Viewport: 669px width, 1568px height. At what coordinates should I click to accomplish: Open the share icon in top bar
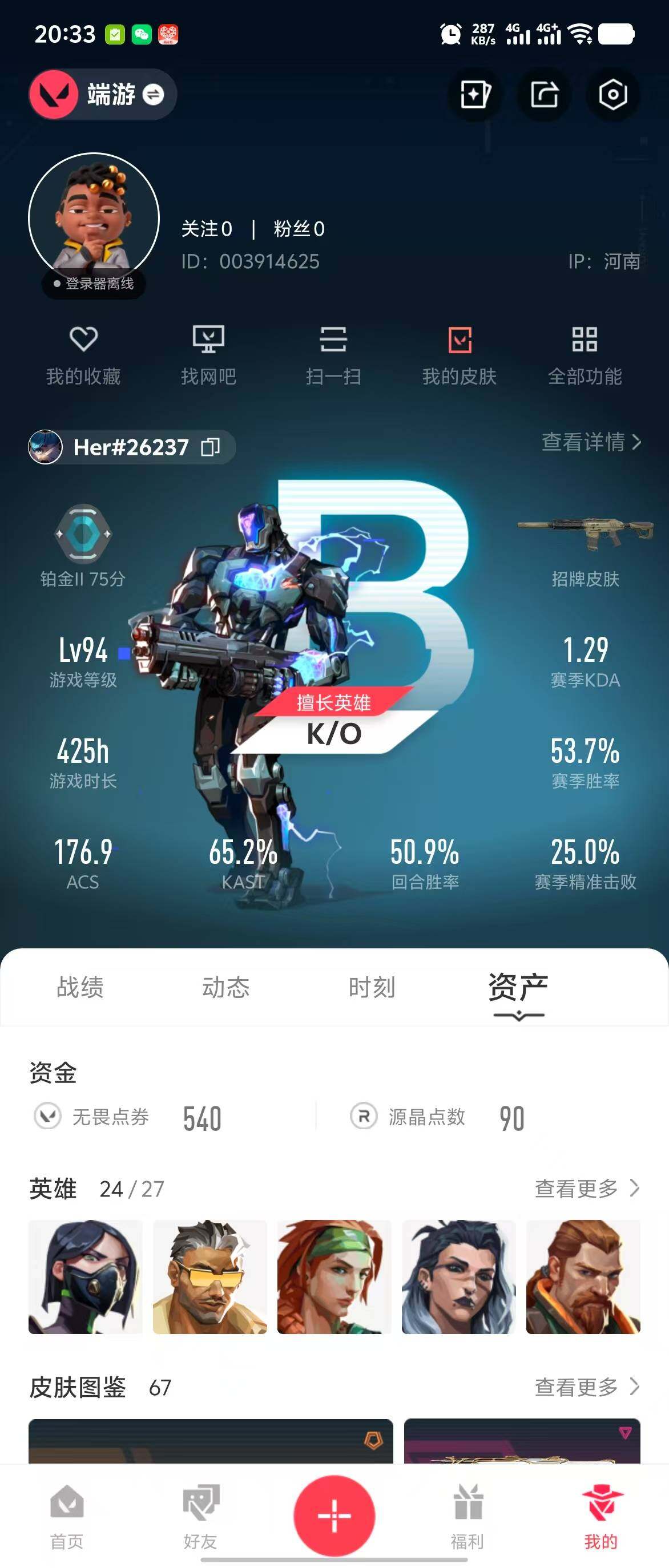coord(543,94)
